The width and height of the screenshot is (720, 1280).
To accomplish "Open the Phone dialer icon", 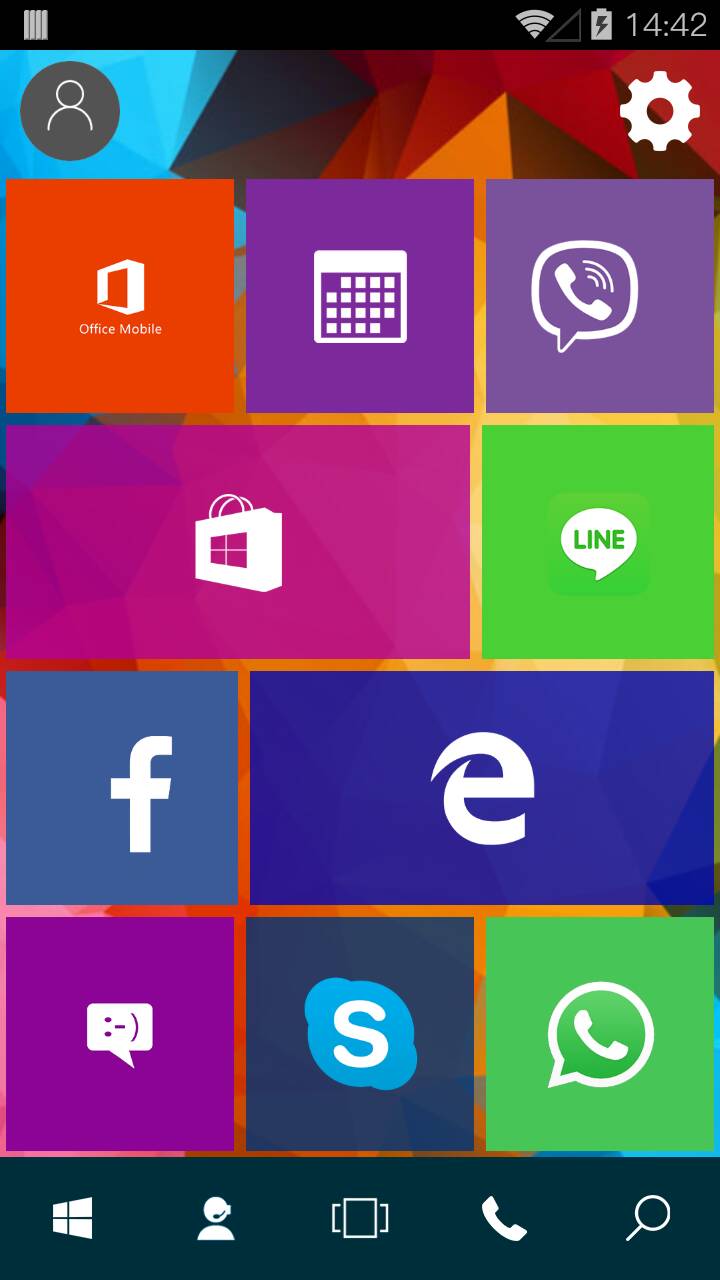I will 504,1218.
